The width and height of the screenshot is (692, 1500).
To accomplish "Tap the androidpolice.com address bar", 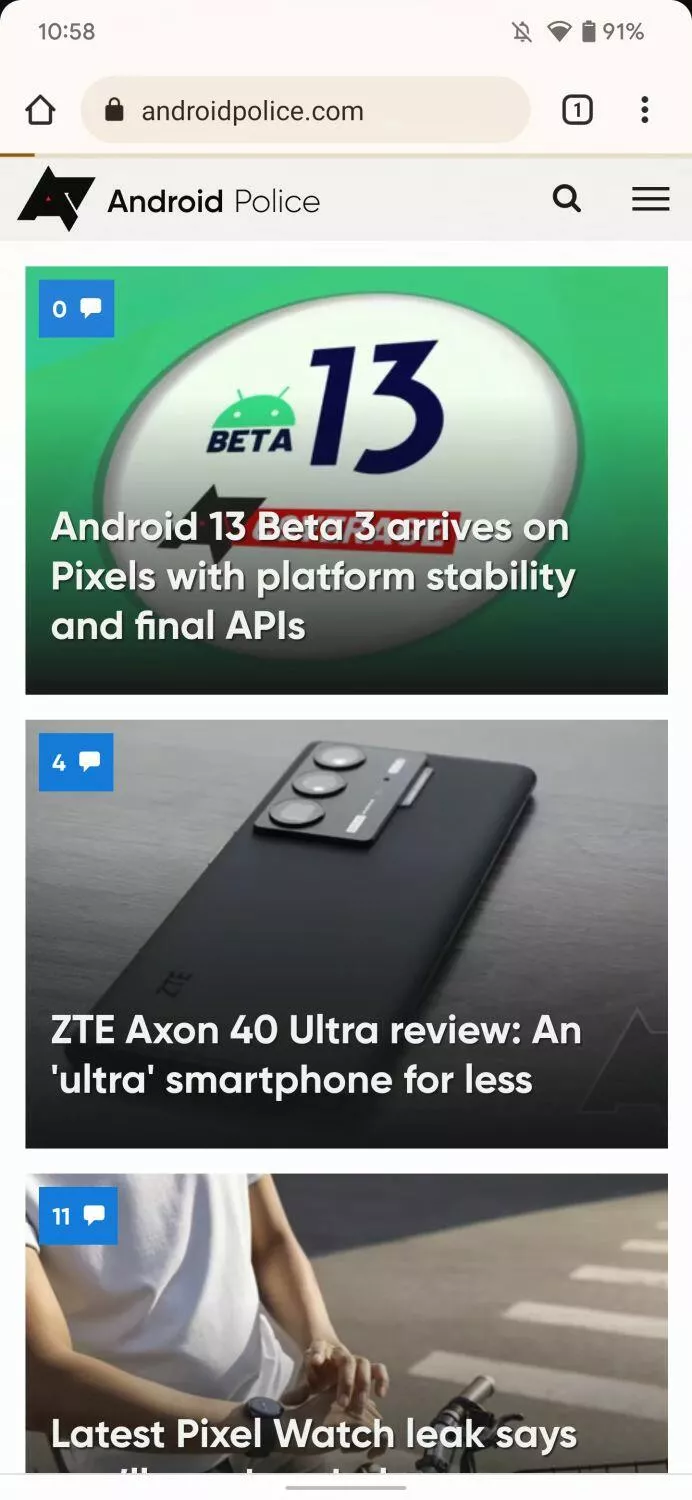I will point(305,110).
